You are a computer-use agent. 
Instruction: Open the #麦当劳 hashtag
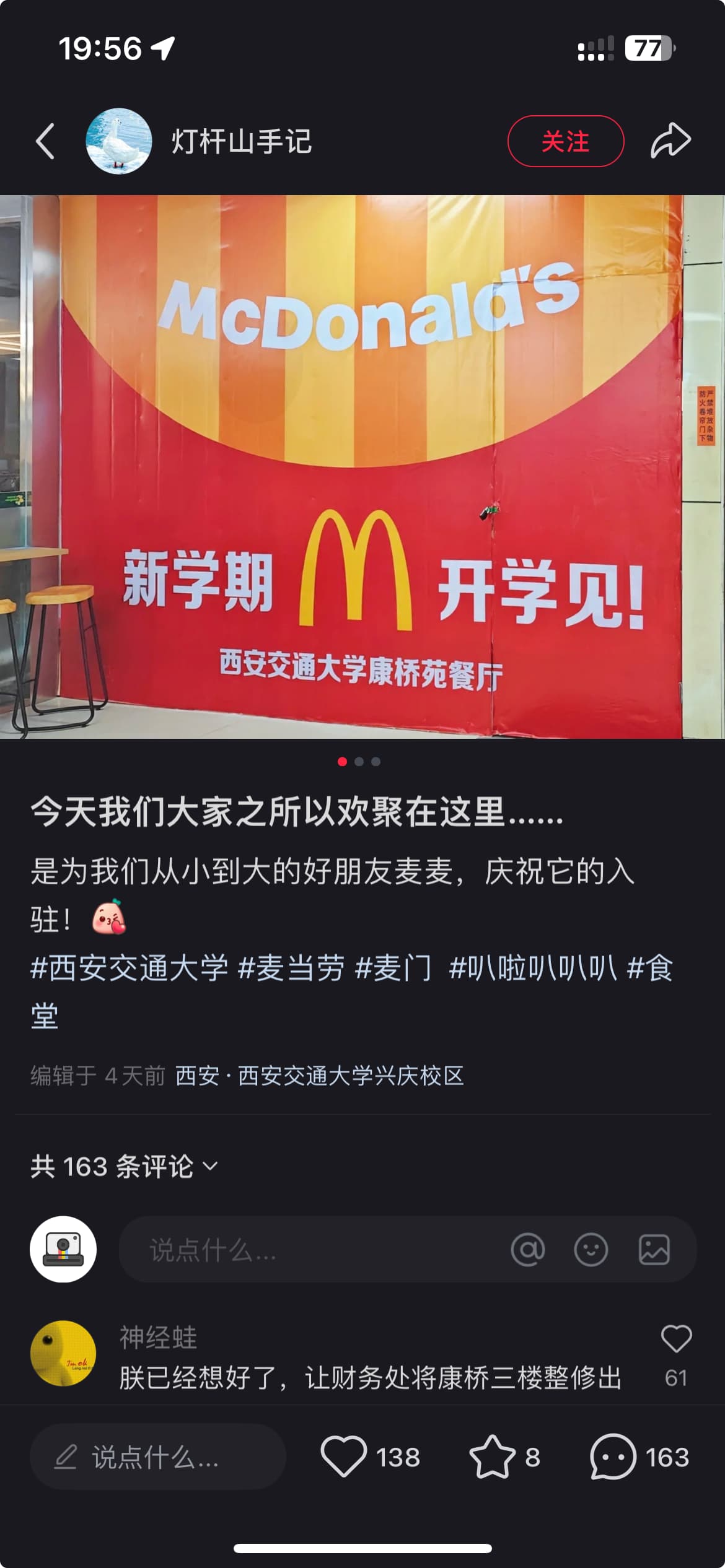(291, 968)
